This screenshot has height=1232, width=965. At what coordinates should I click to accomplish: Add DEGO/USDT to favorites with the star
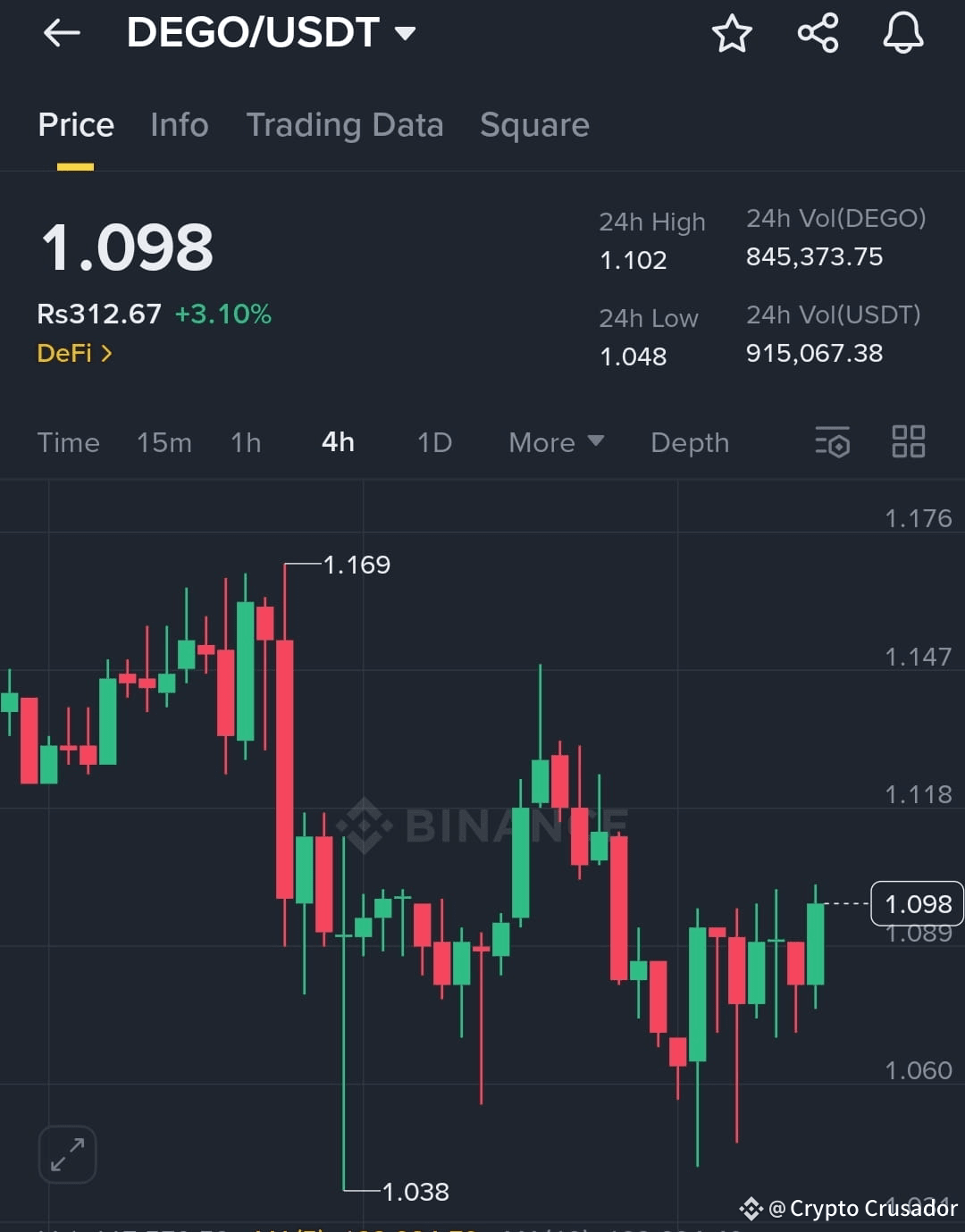point(732,33)
